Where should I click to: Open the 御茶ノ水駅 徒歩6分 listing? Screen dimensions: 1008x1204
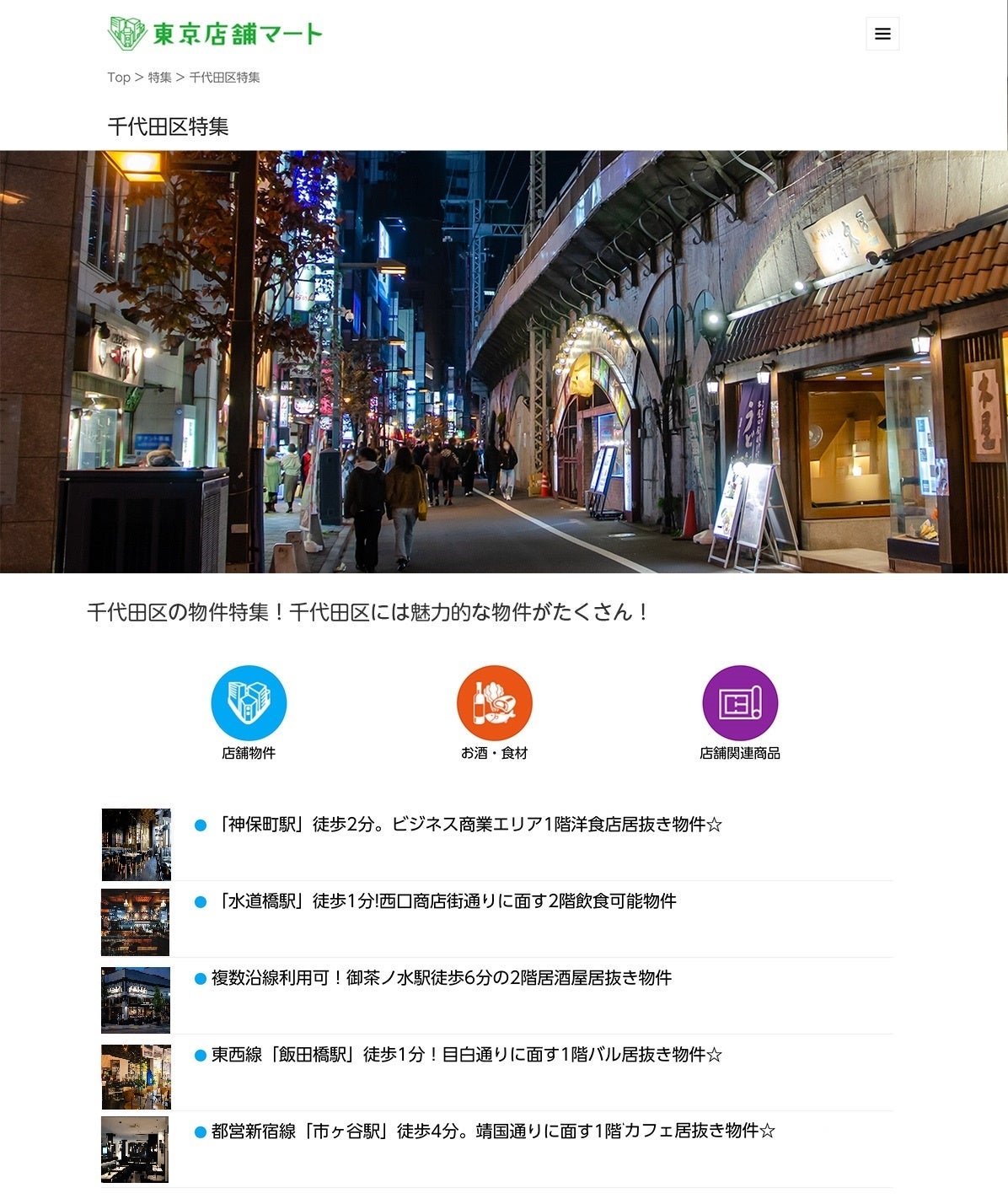[x=441, y=978]
